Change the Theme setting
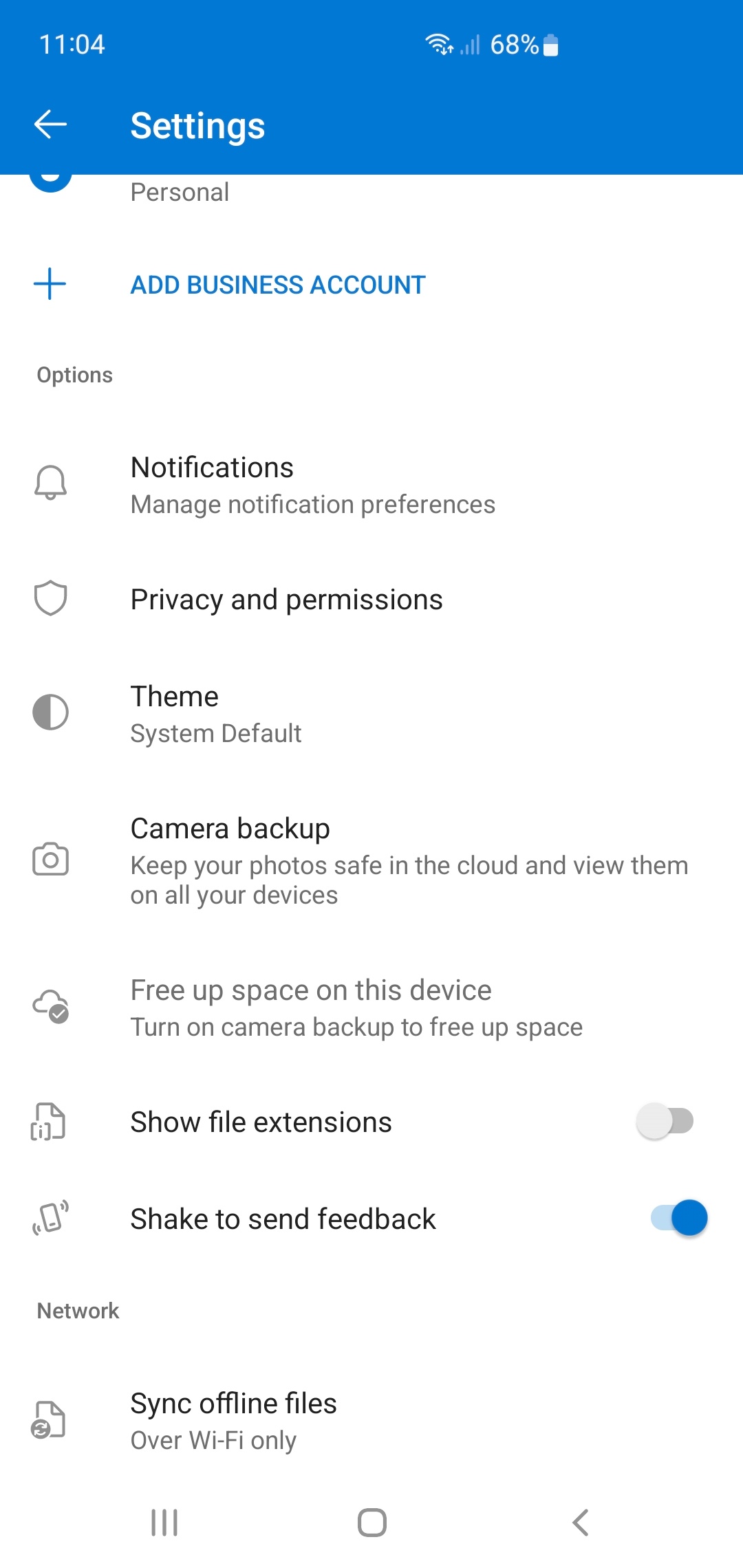This screenshot has width=743, height=1568. tap(371, 714)
